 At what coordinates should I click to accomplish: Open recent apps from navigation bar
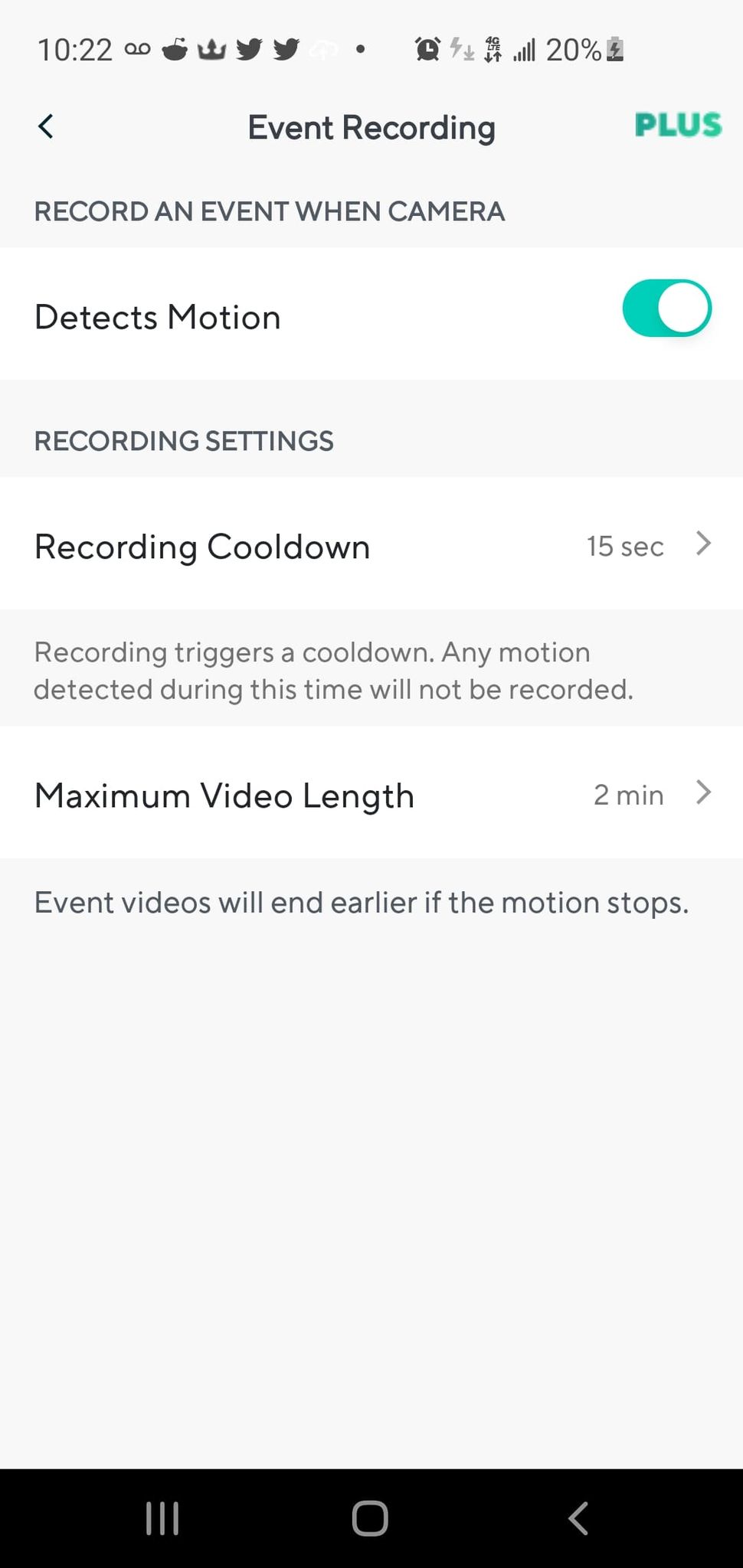(162, 1517)
